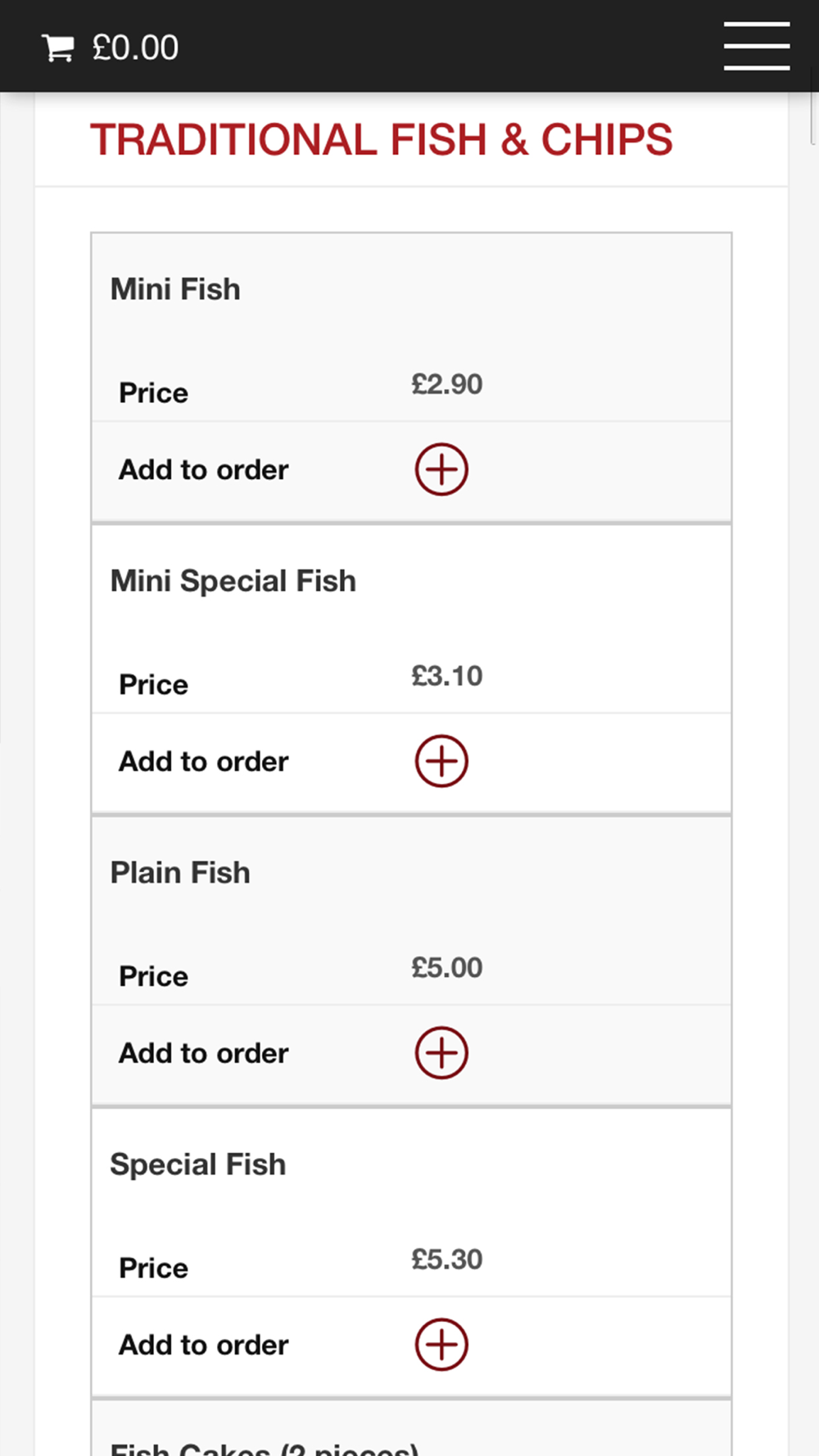
Task: Add Mini Fish to order
Action: pos(441,469)
